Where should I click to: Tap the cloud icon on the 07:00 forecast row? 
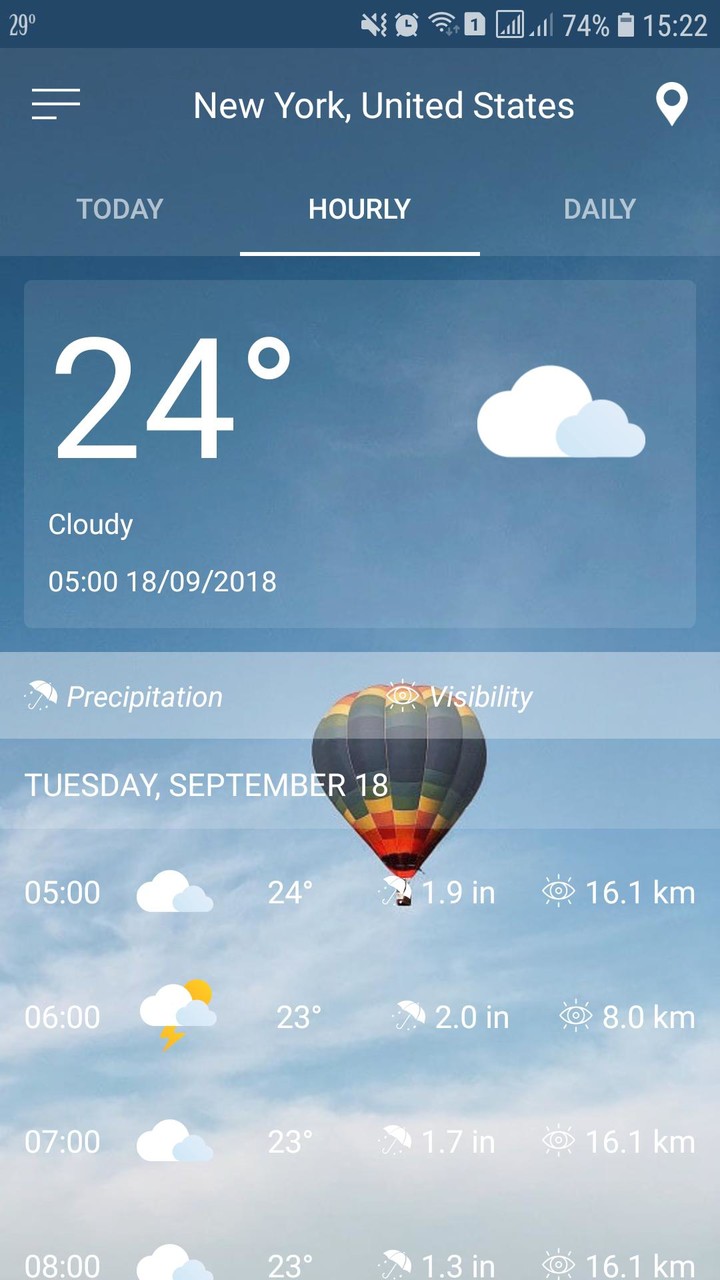(174, 1141)
